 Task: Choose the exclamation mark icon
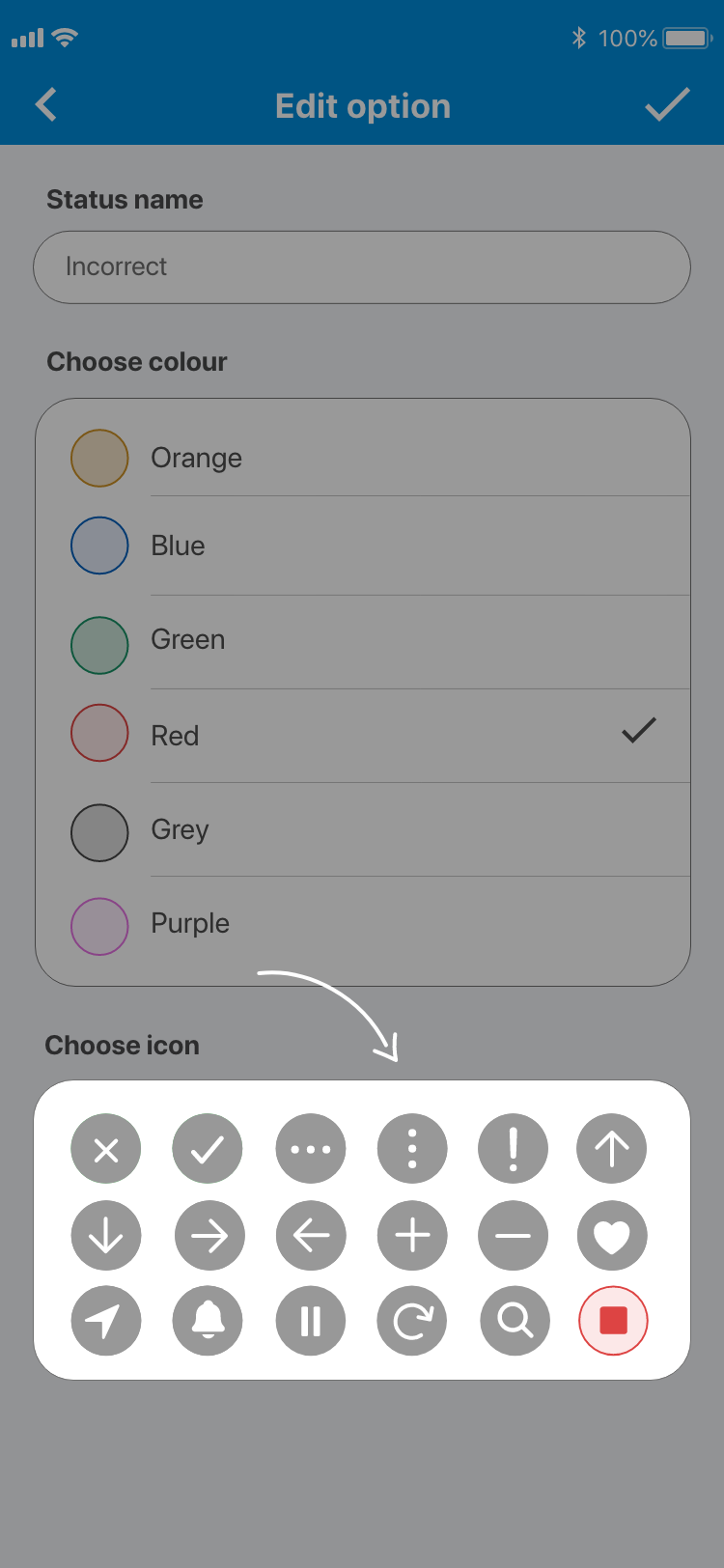click(x=513, y=1149)
